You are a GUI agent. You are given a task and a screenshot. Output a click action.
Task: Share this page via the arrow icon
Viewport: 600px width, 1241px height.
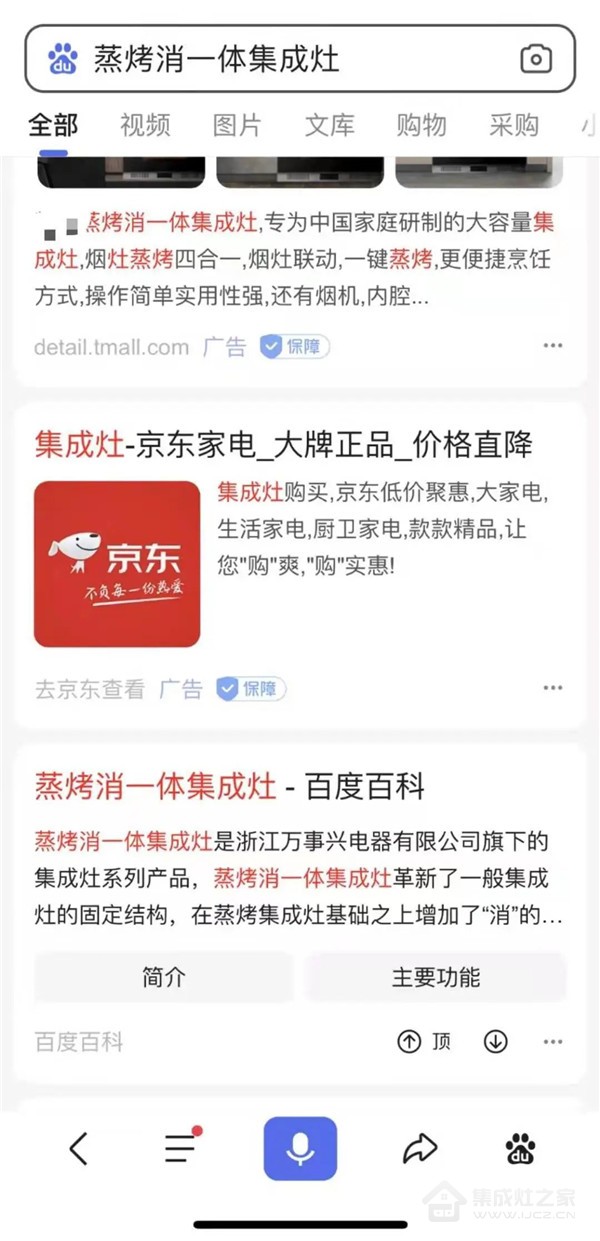(420, 1149)
